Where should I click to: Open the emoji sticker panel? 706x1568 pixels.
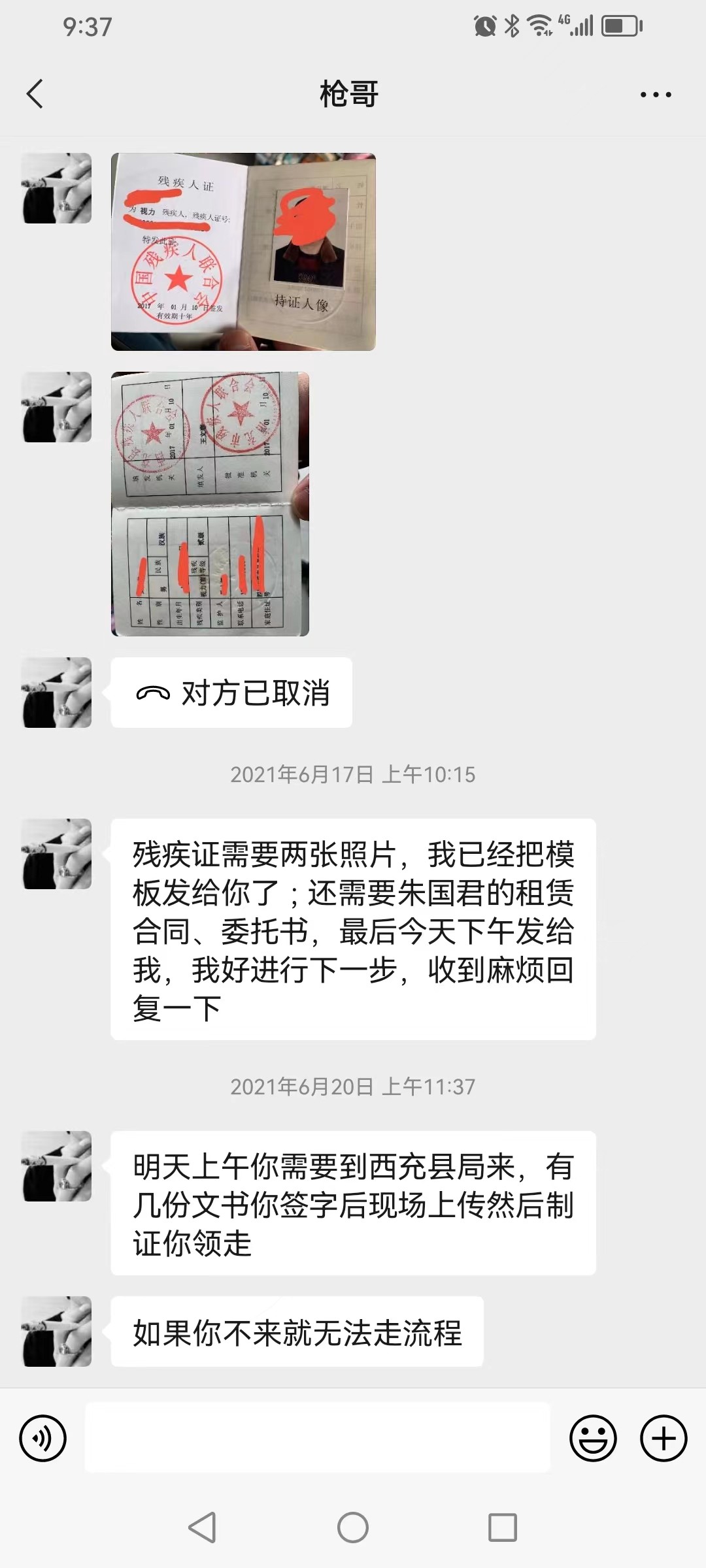pyautogui.click(x=593, y=1438)
